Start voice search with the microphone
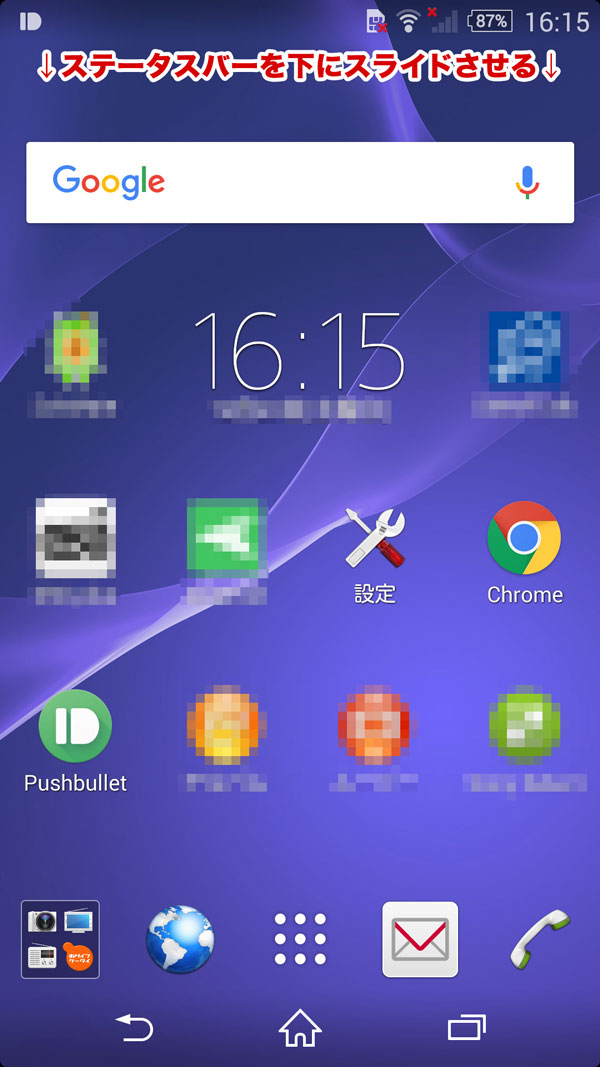This screenshot has width=600, height=1067. click(527, 182)
